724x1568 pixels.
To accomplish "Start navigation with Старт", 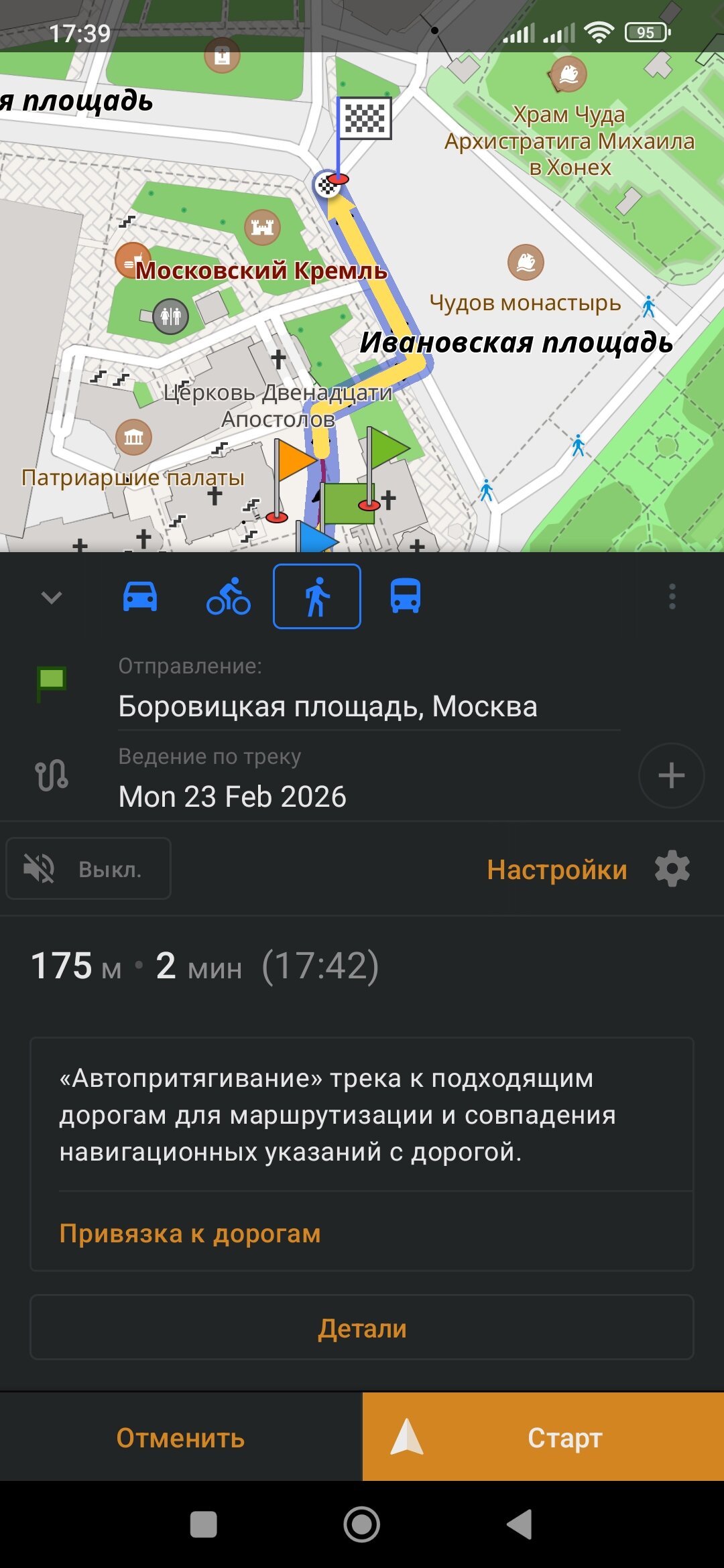I will click(543, 1437).
